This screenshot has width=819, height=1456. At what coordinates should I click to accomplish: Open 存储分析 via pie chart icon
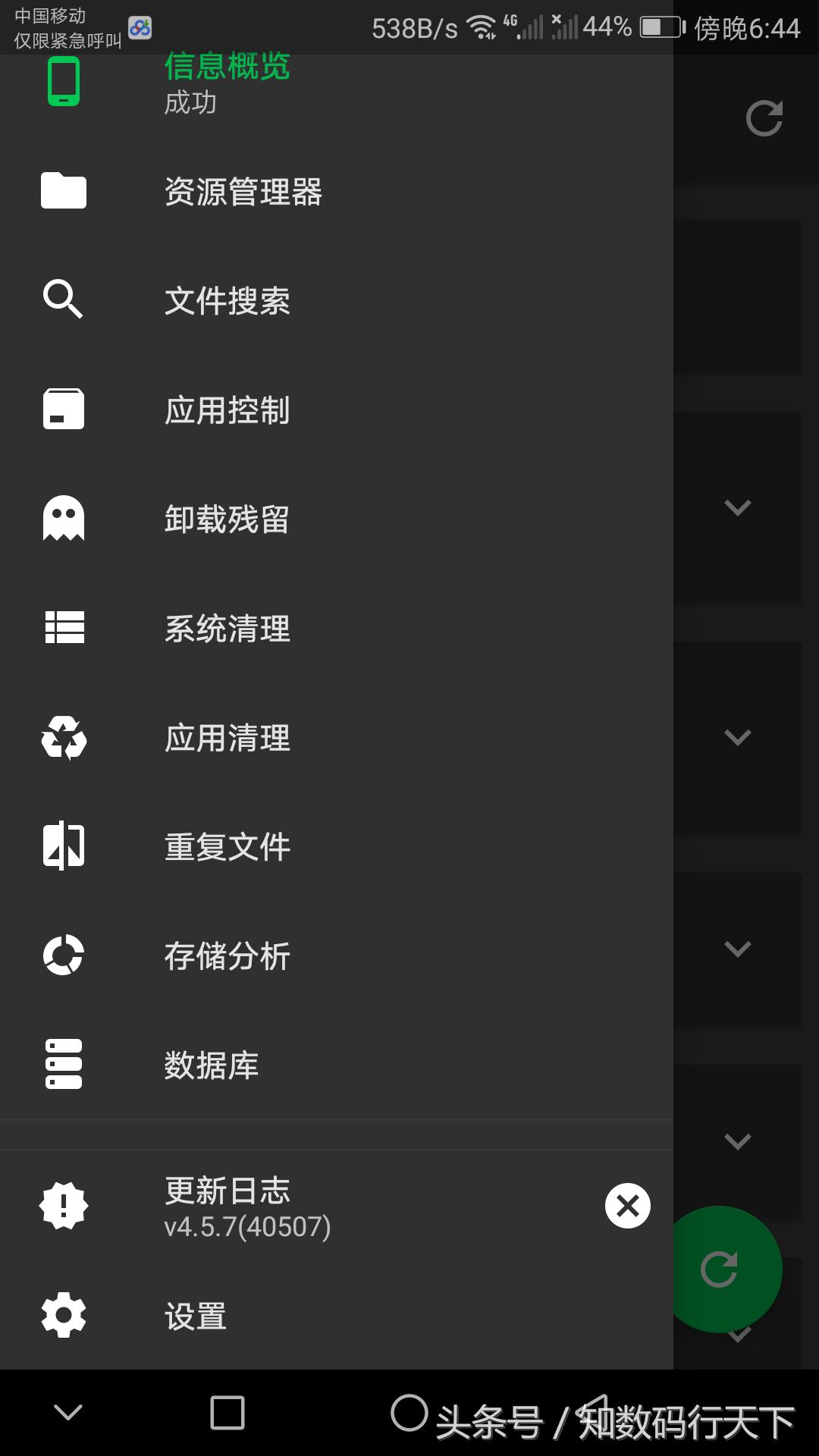pyautogui.click(x=64, y=956)
